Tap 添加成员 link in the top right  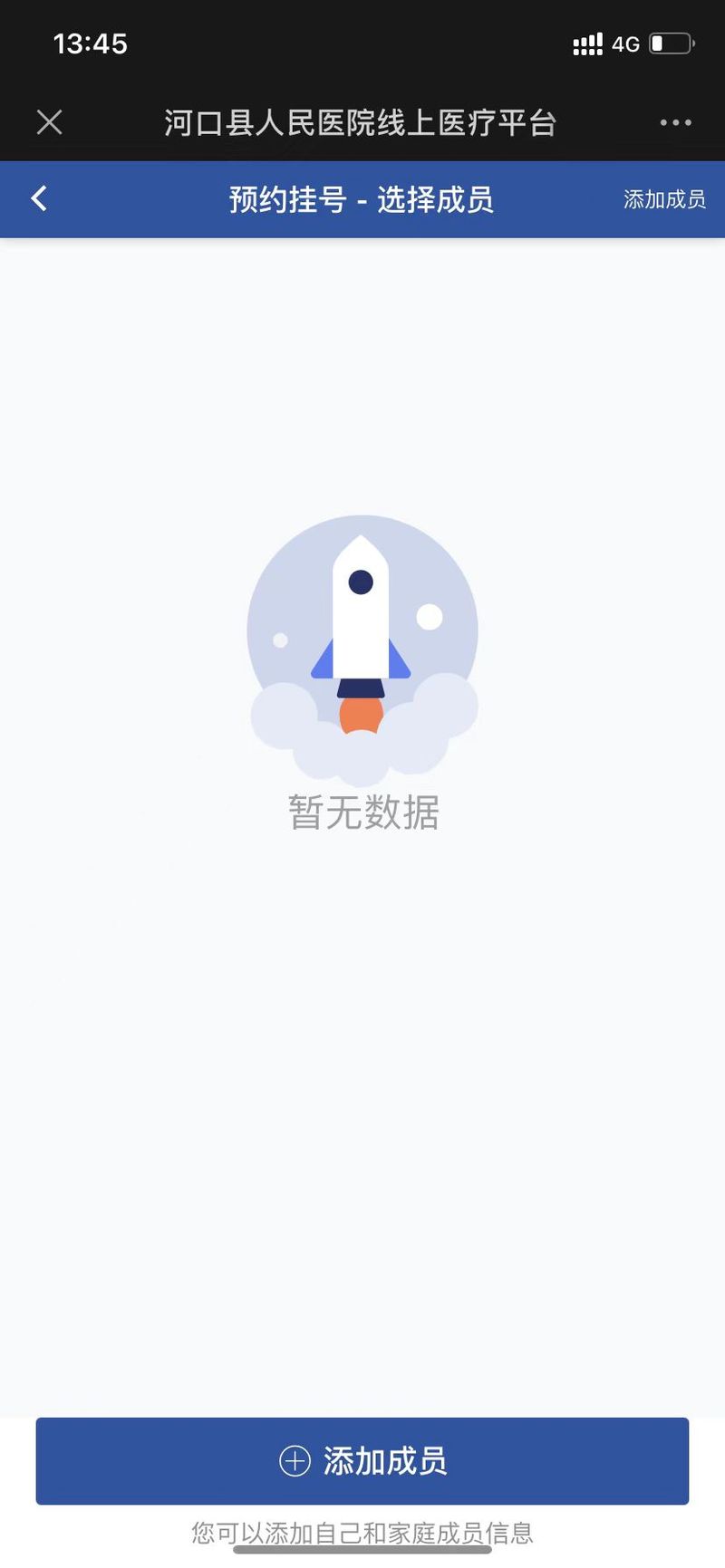(664, 199)
